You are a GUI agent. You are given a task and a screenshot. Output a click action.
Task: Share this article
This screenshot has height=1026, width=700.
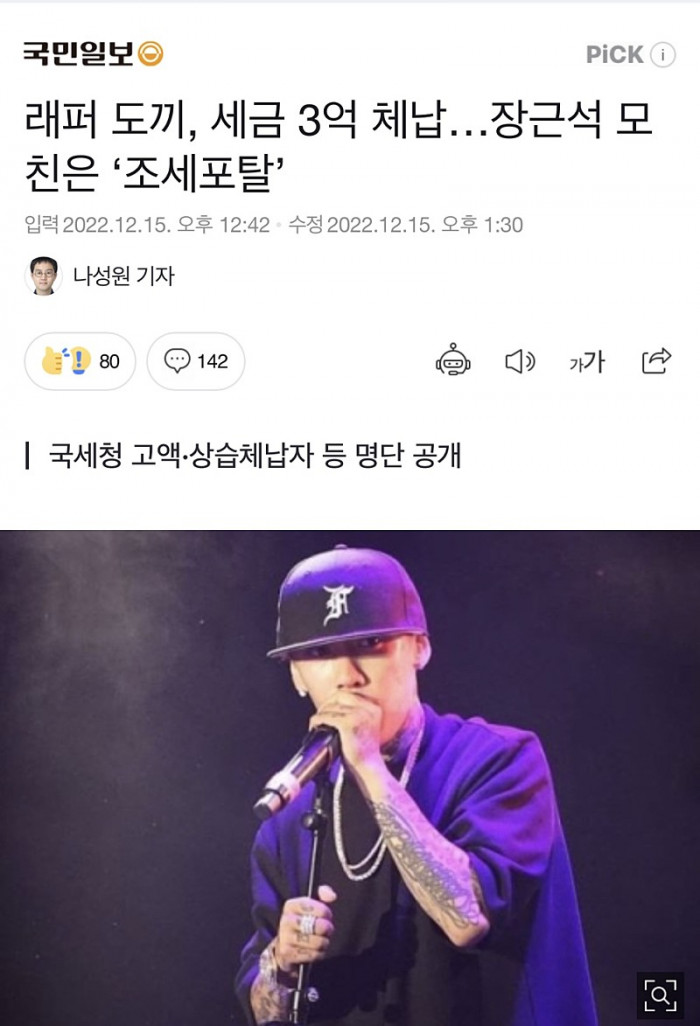pos(656,361)
